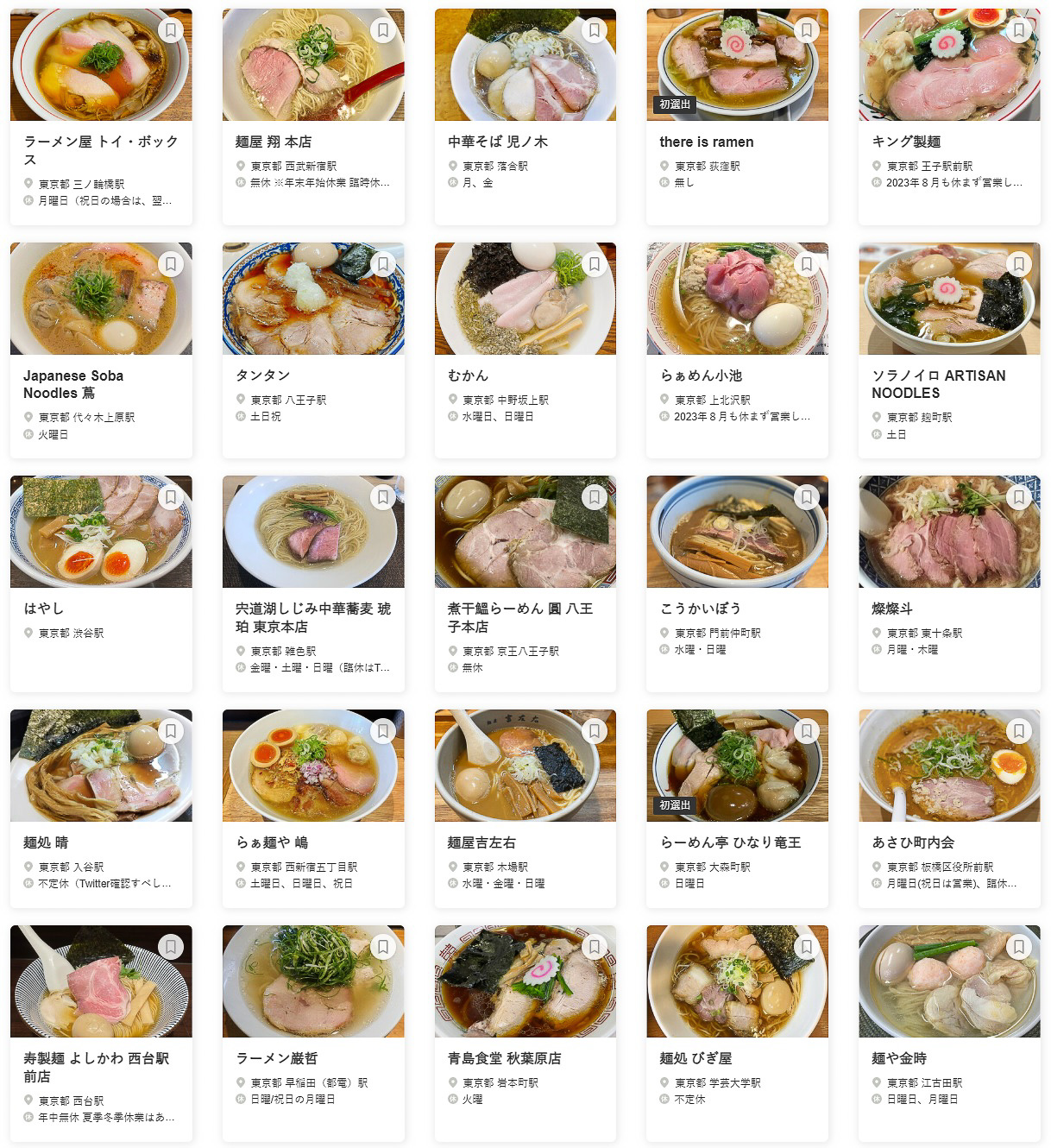Click the bookmark icon on 麺や金時
Viewport: 1051px width, 1148px height.
point(1019,946)
